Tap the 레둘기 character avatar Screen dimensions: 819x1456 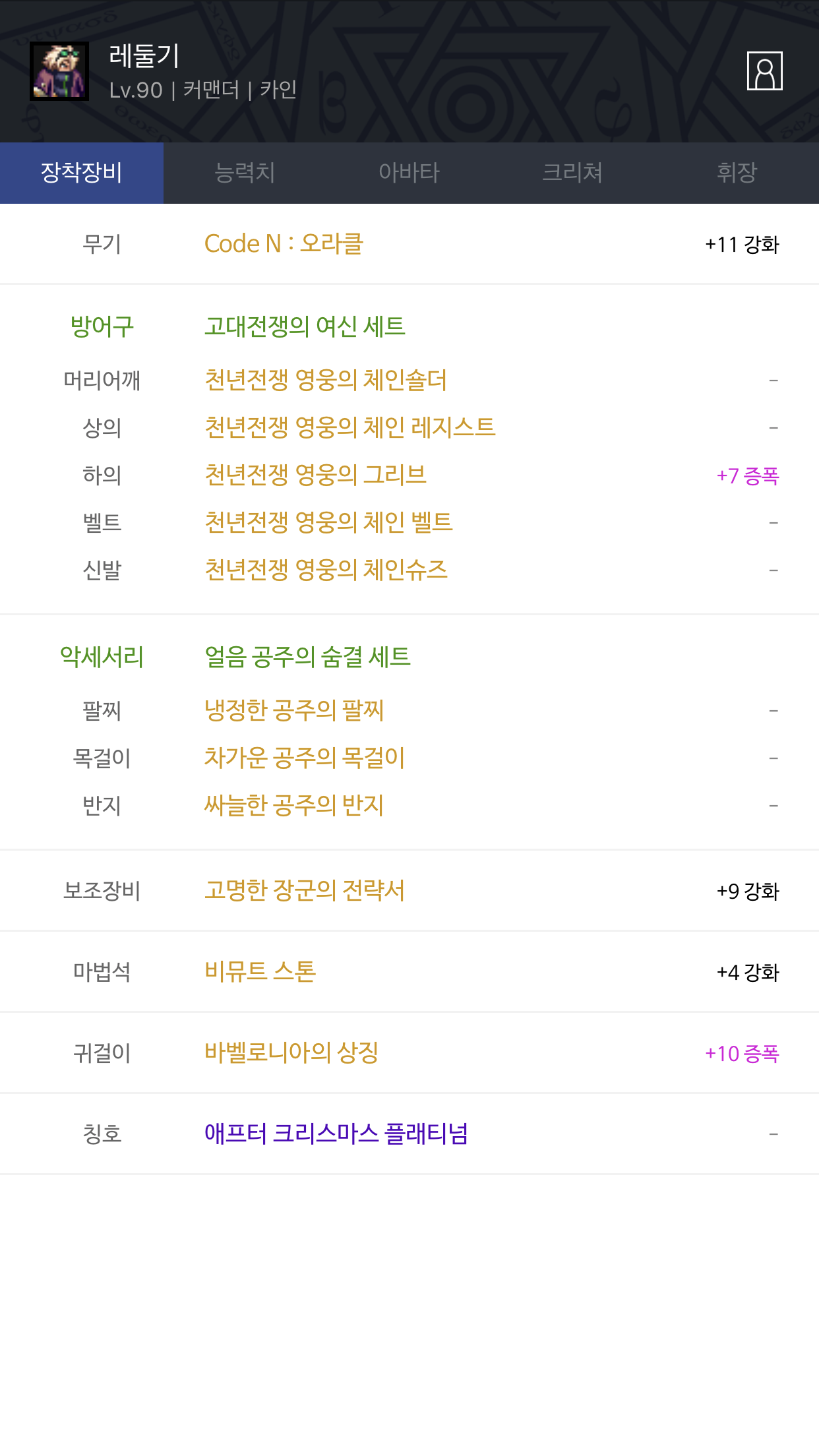pyautogui.click(x=59, y=71)
